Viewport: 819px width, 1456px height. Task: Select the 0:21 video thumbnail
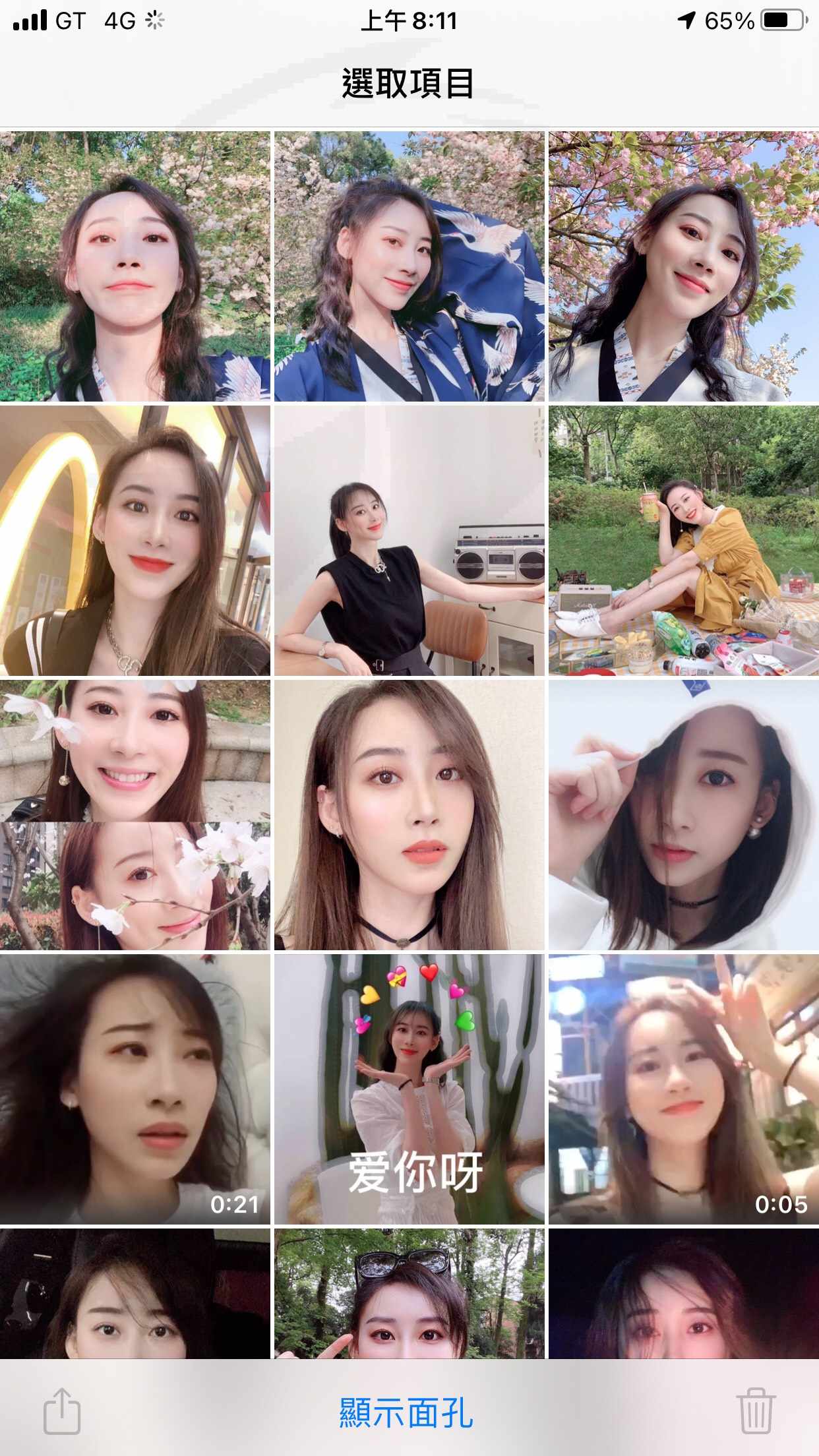click(x=135, y=1089)
